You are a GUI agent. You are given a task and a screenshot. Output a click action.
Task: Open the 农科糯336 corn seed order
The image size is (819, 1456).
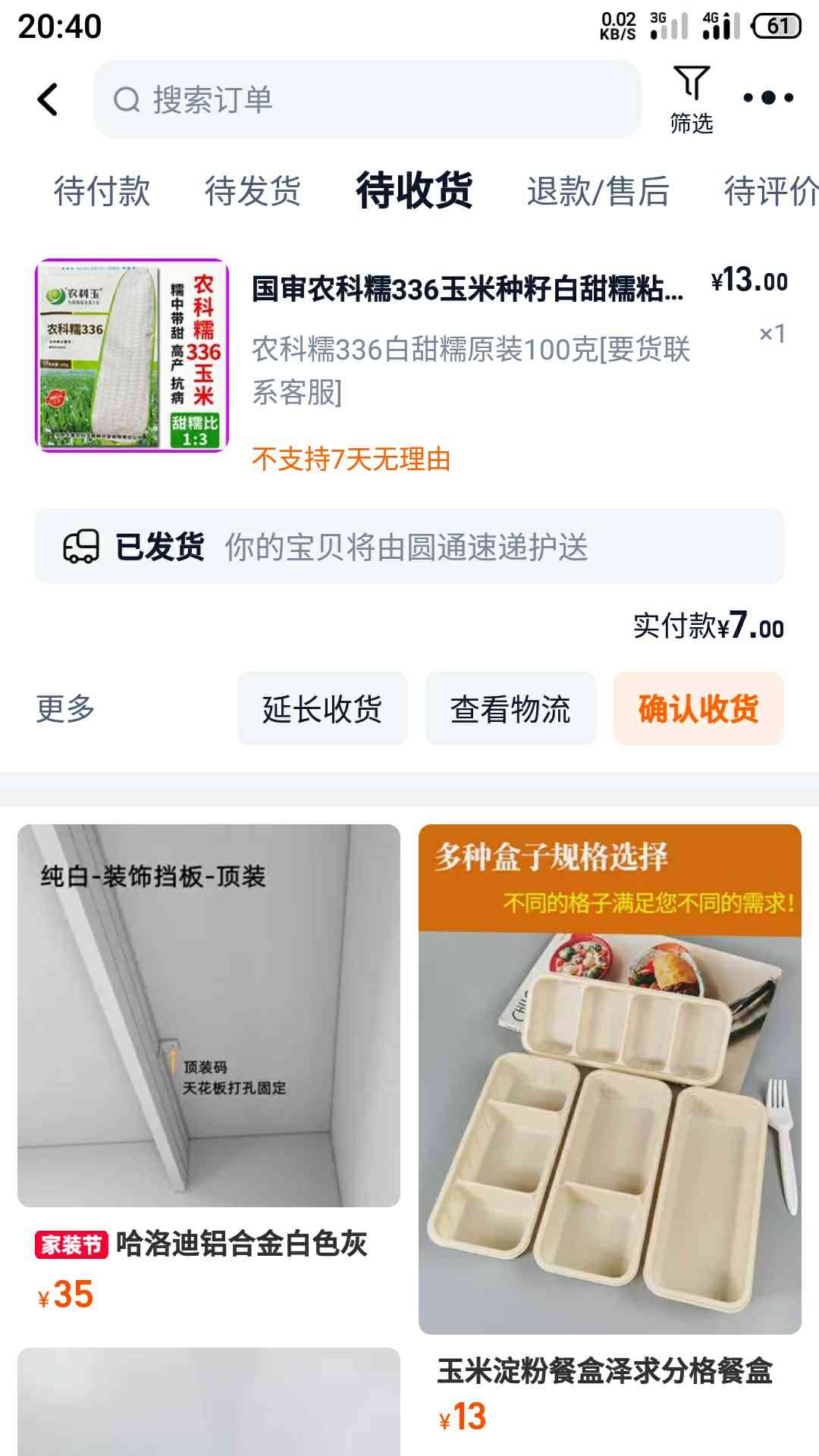pos(409,356)
